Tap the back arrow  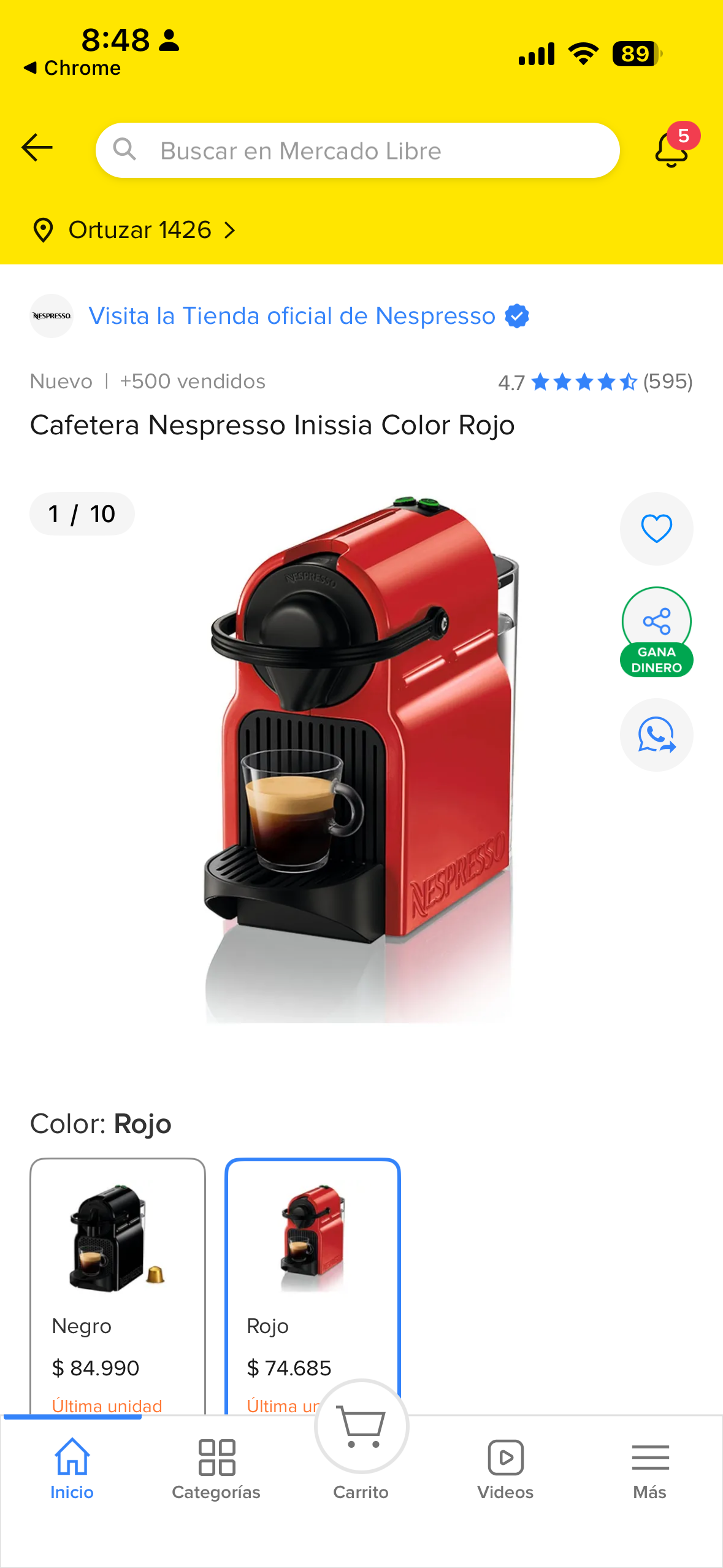coord(36,149)
